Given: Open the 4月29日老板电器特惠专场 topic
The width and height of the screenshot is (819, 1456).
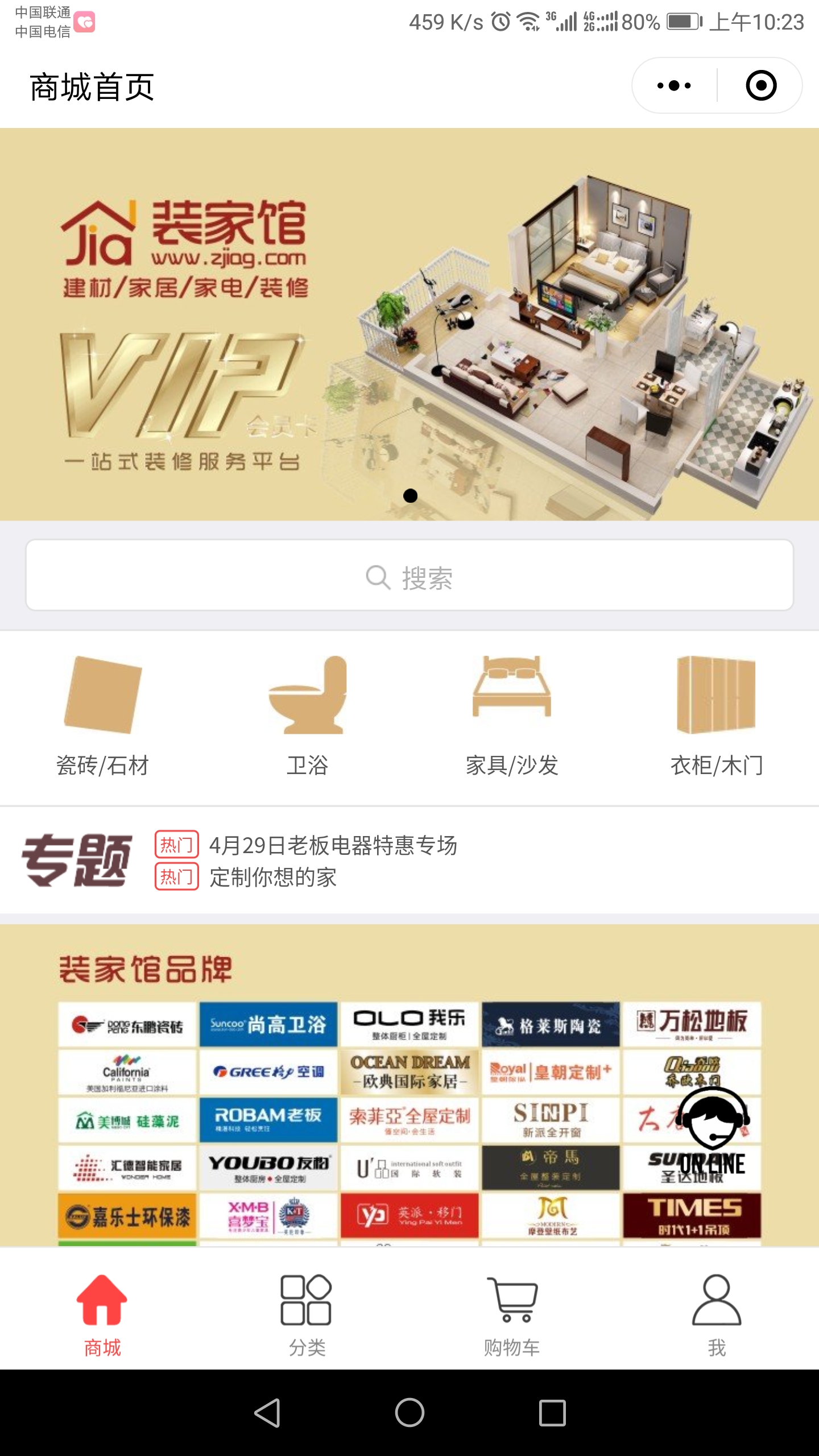Looking at the screenshot, I should (333, 845).
